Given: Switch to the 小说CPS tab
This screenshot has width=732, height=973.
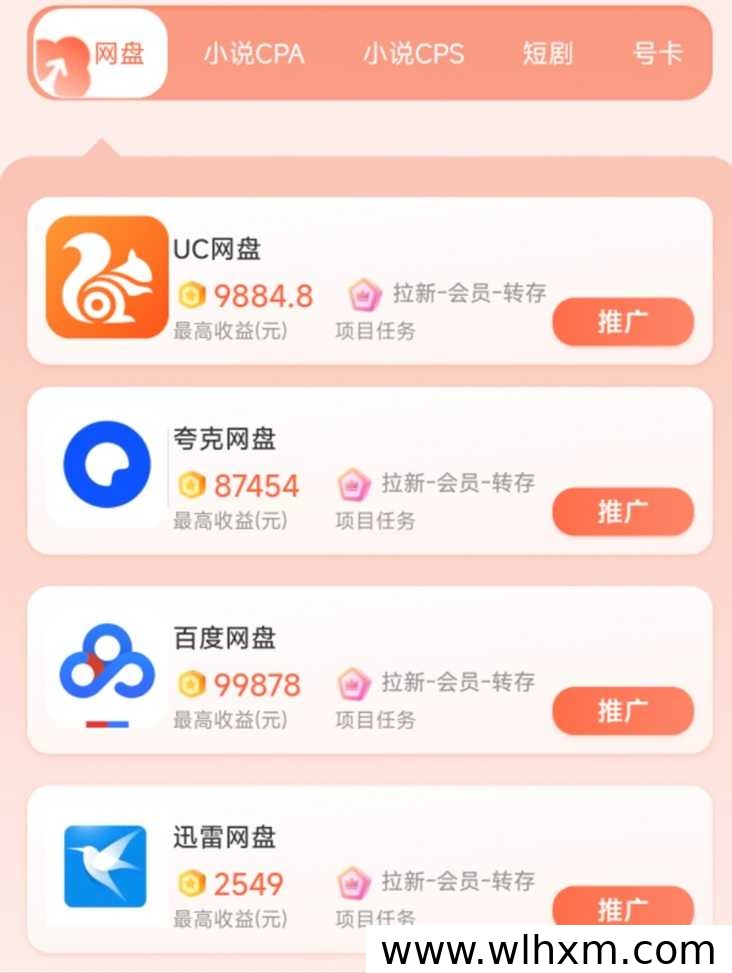Looking at the screenshot, I should pyautogui.click(x=413, y=54).
